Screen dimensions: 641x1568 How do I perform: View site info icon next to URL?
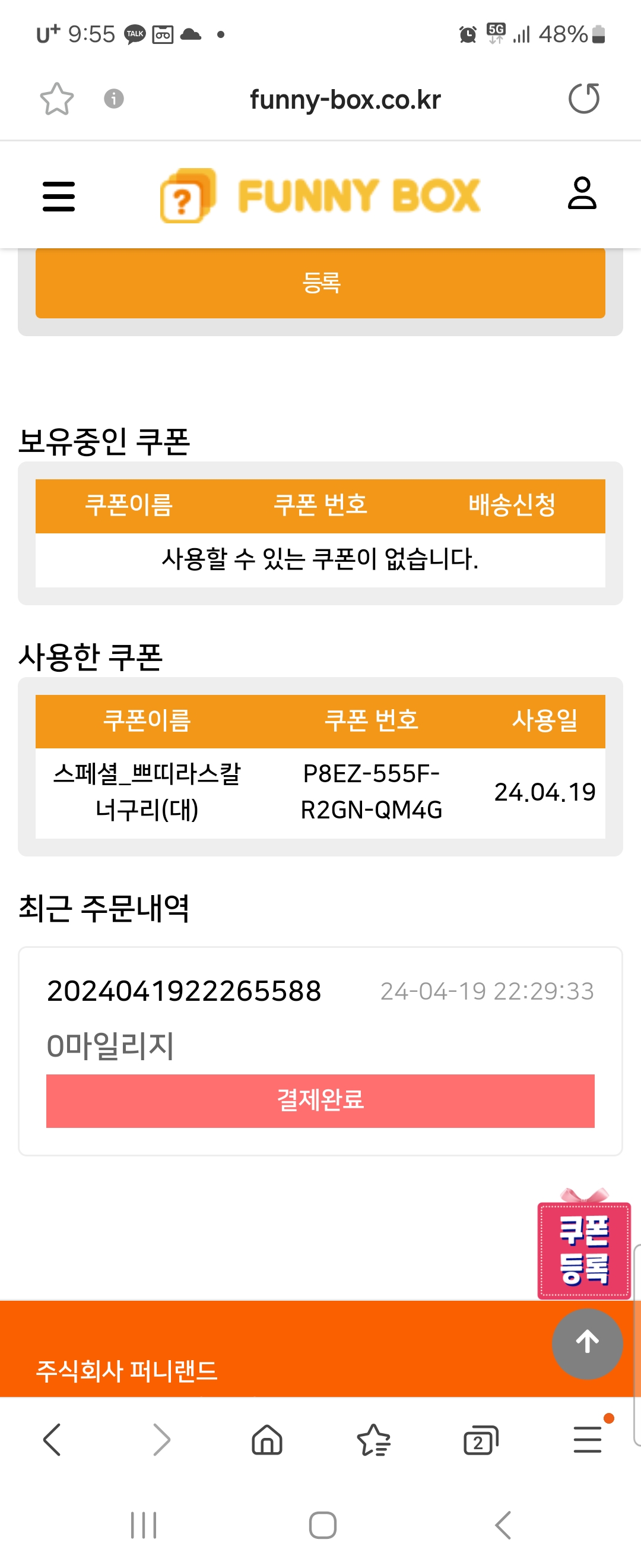coord(114,99)
